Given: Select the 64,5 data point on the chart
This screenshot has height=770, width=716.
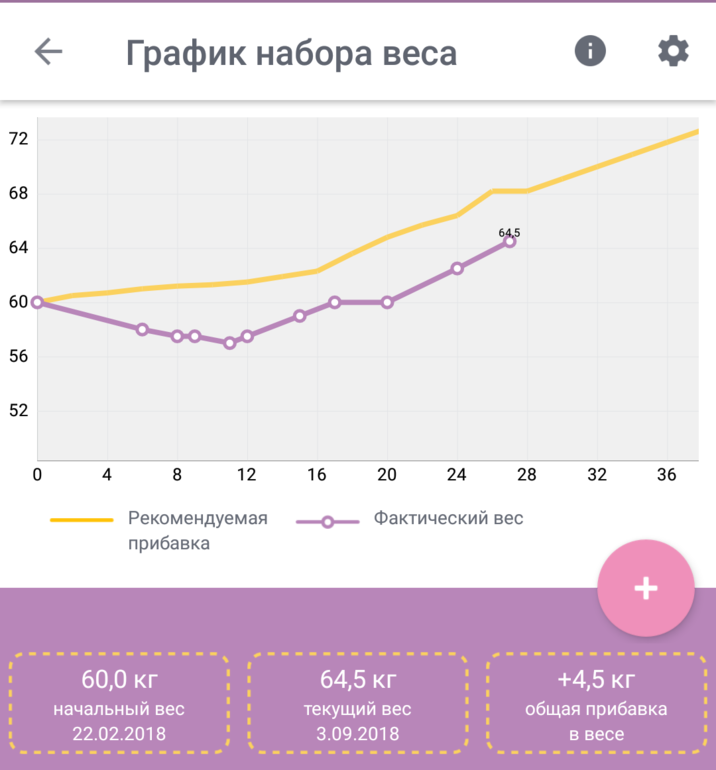Looking at the screenshot, I should click(x=509, y=241).
